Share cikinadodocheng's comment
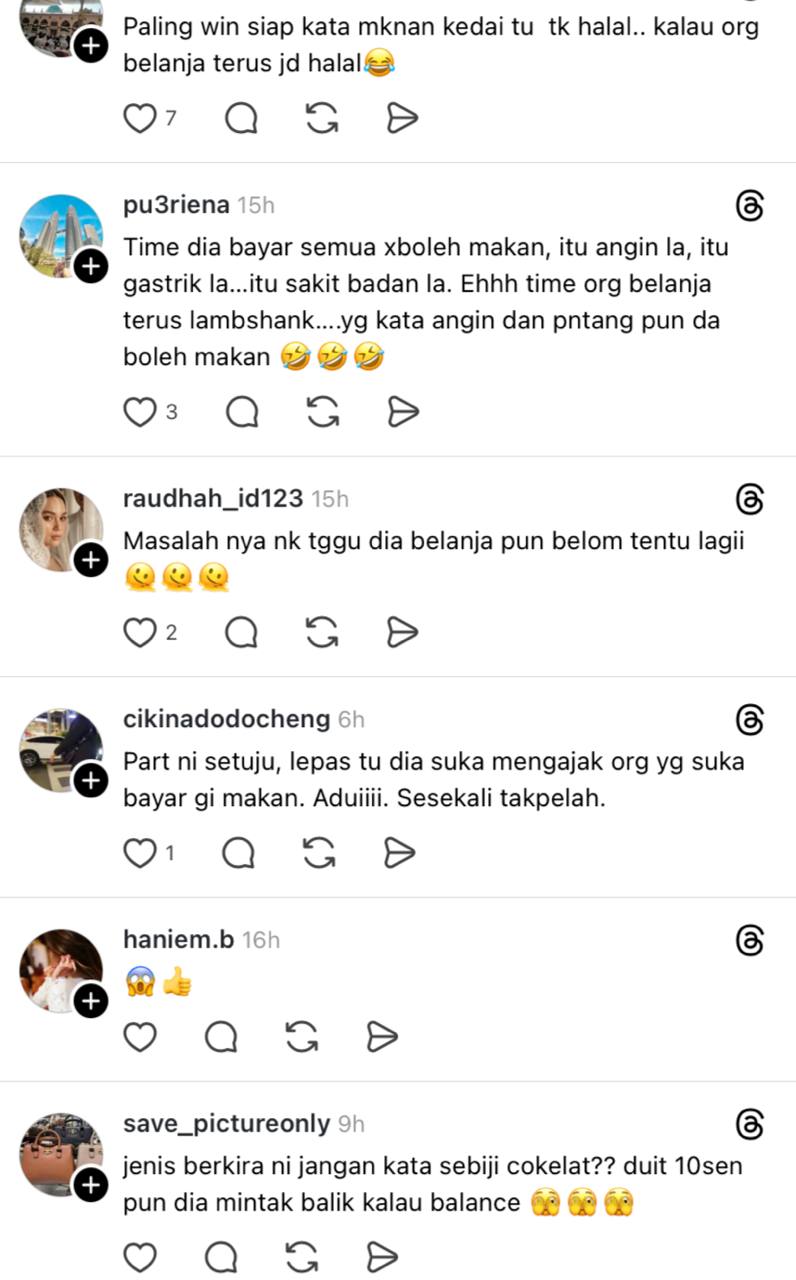796x1280 pixels. 401,853
